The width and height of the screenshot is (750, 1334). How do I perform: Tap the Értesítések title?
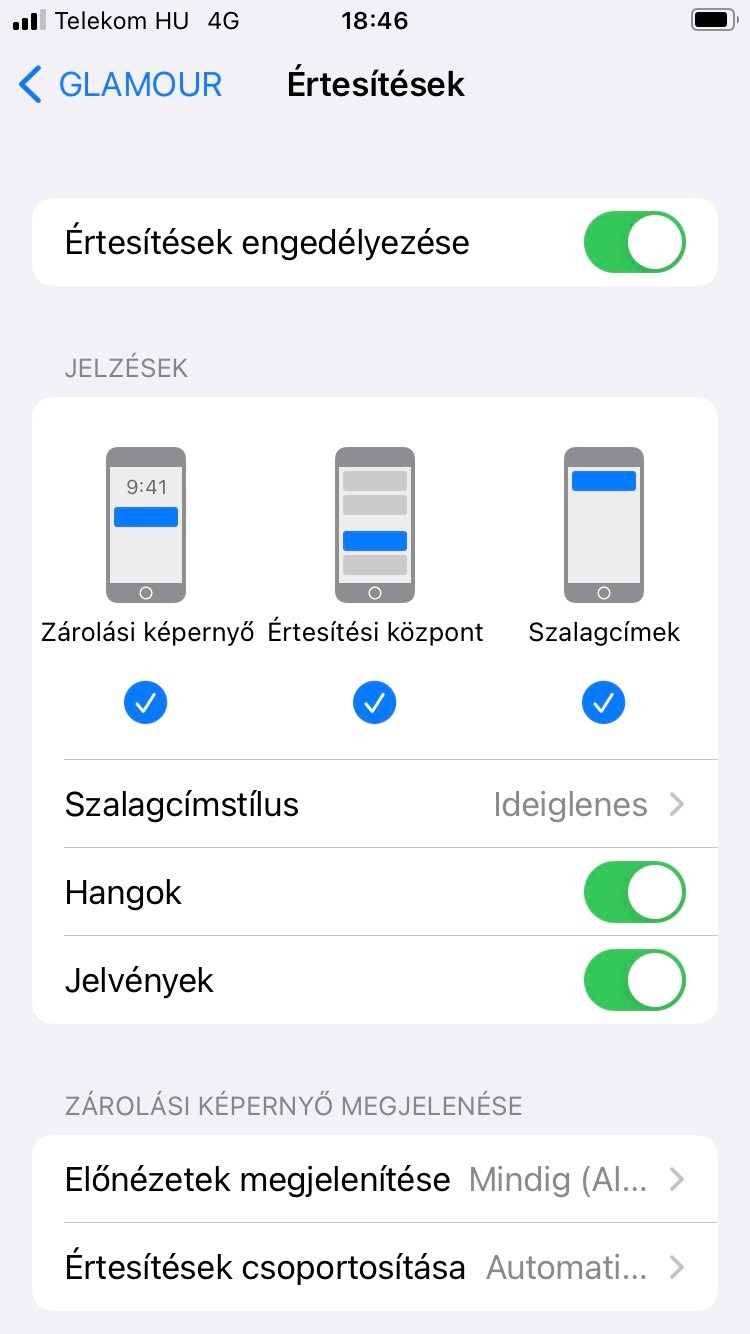click(x=374, y=85)
